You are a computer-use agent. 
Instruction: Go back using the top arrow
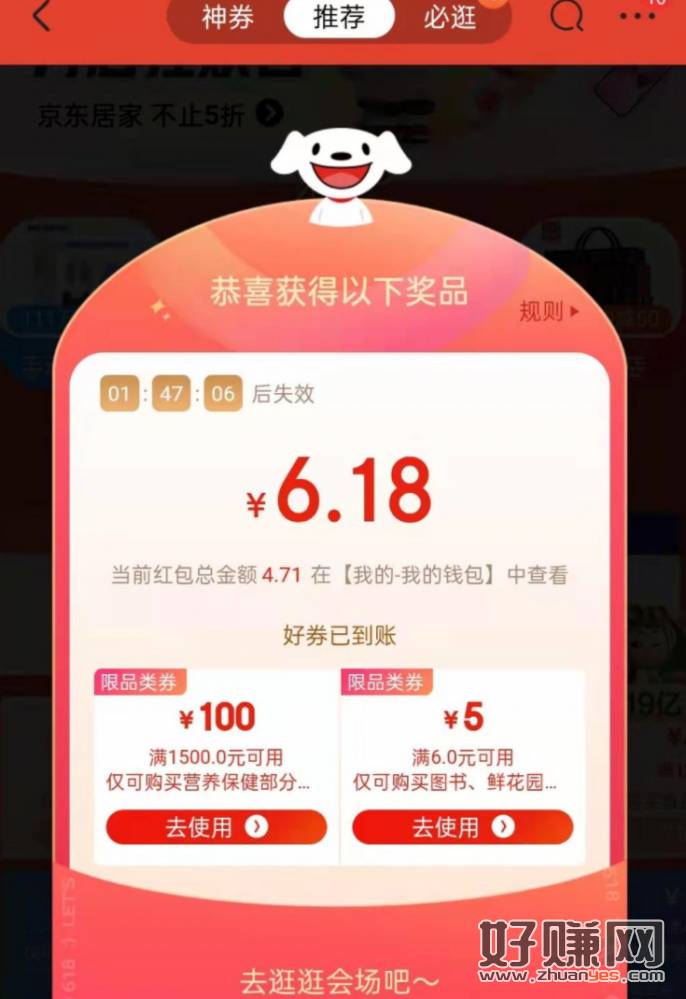pyautogui.click(x=41, y=18)
